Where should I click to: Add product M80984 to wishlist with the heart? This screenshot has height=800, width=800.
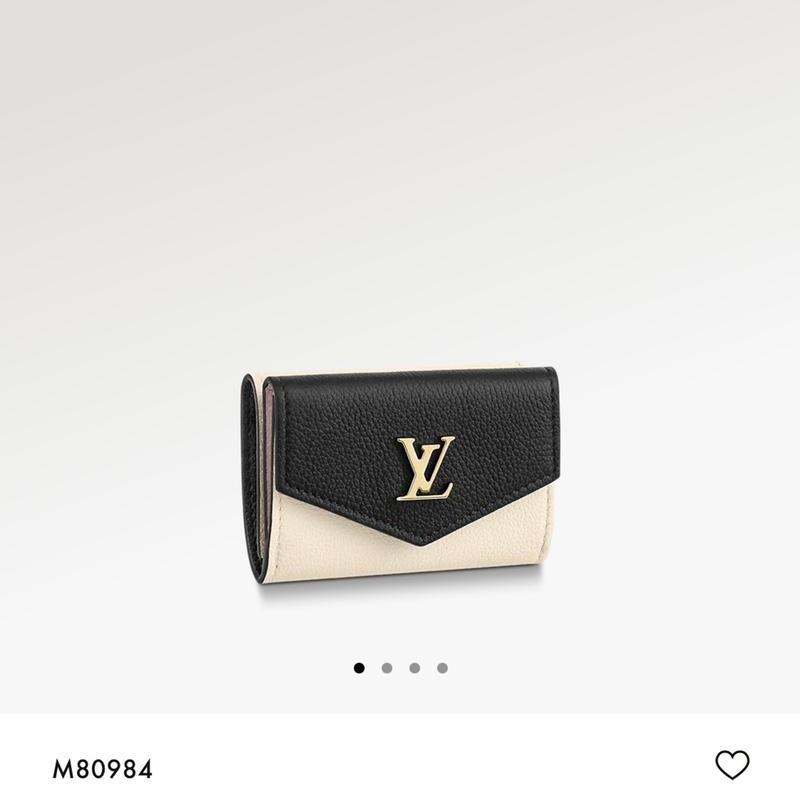[x=732, y=765]
